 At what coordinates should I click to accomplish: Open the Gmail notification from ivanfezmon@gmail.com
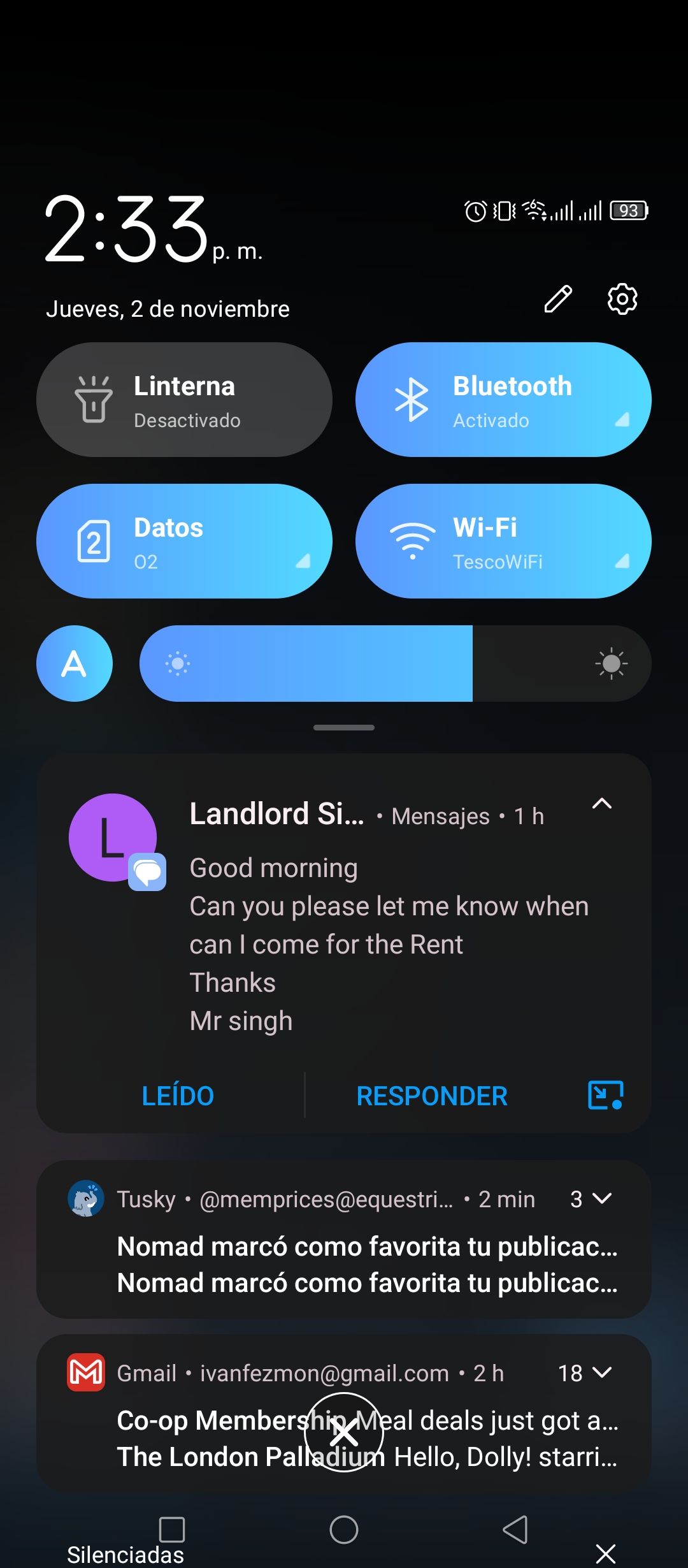point(344,1412)
